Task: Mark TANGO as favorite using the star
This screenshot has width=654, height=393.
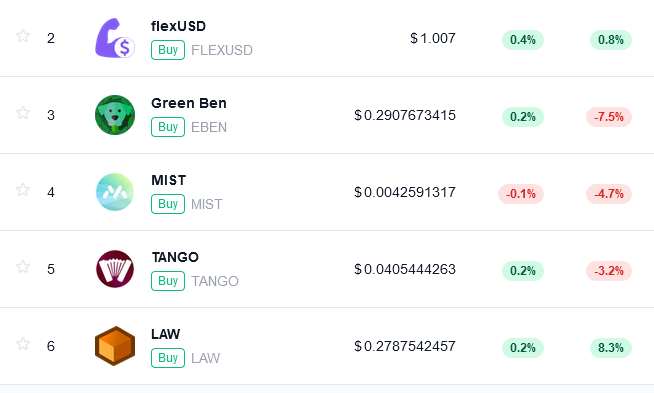Action: click(x=23, y=267)
